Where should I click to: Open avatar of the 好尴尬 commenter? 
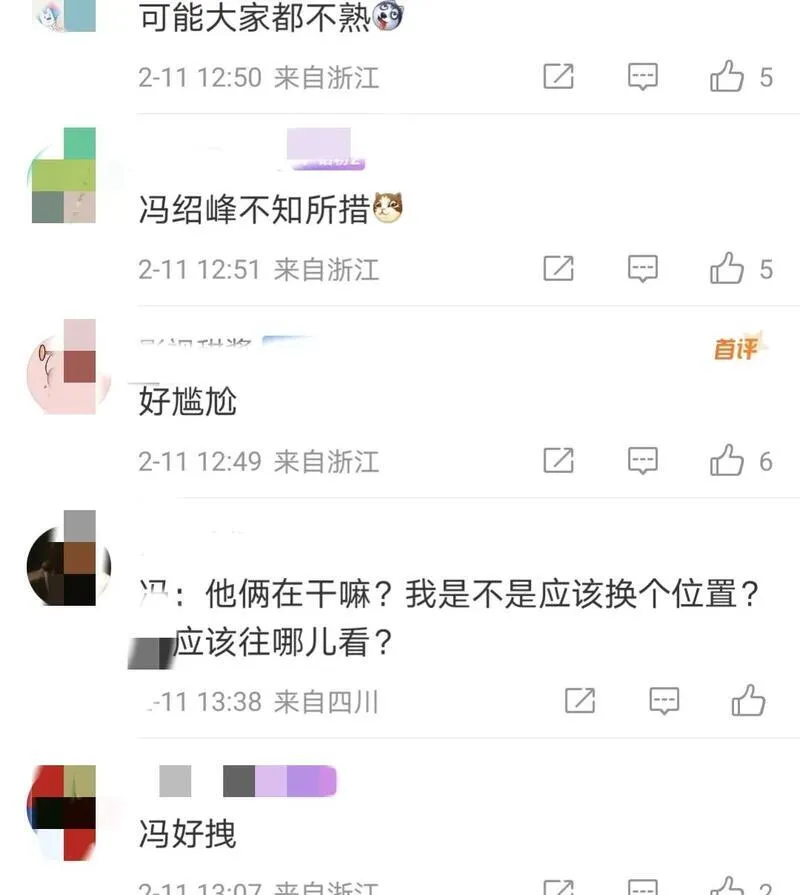point(62,367)
